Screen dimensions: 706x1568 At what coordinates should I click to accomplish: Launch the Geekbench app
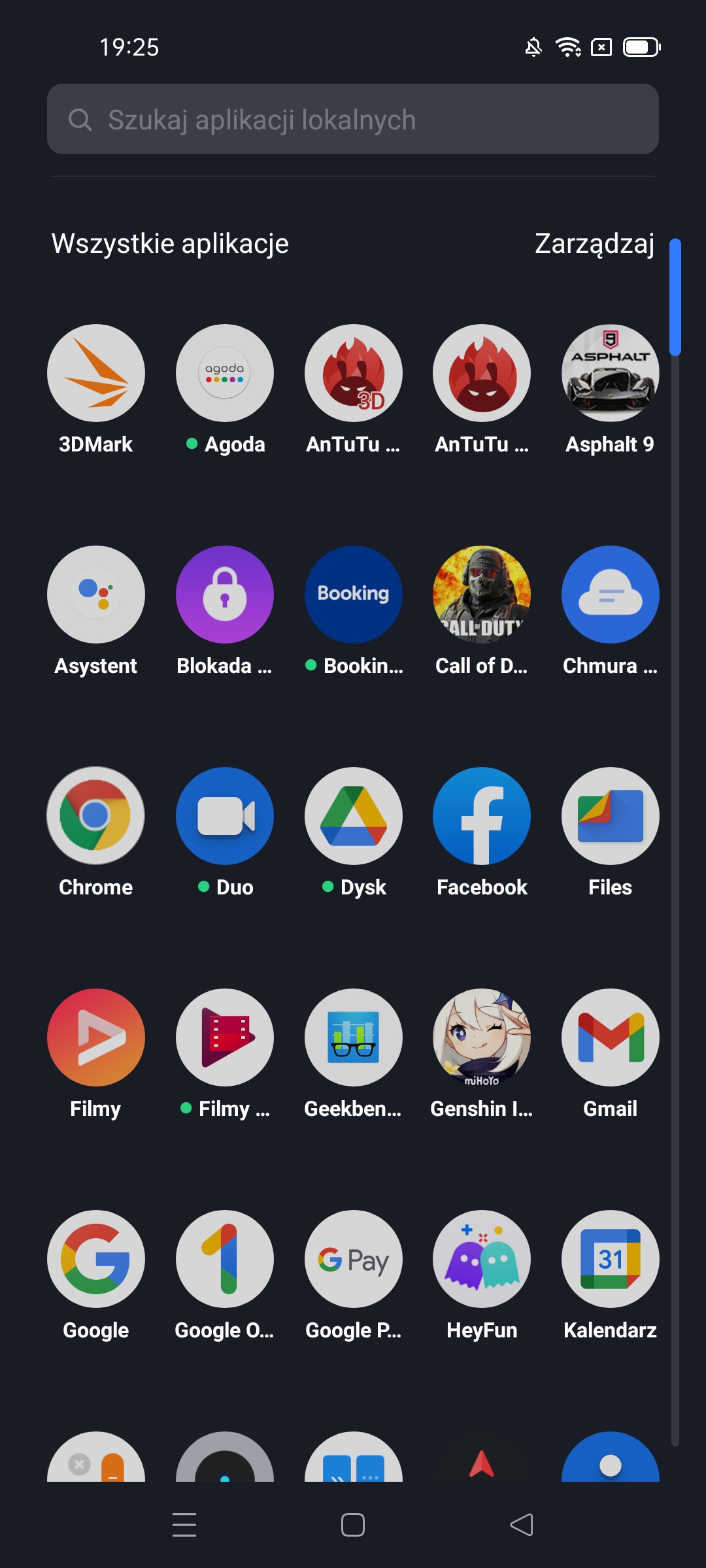pyautogui.click(x=353, y=1037)
